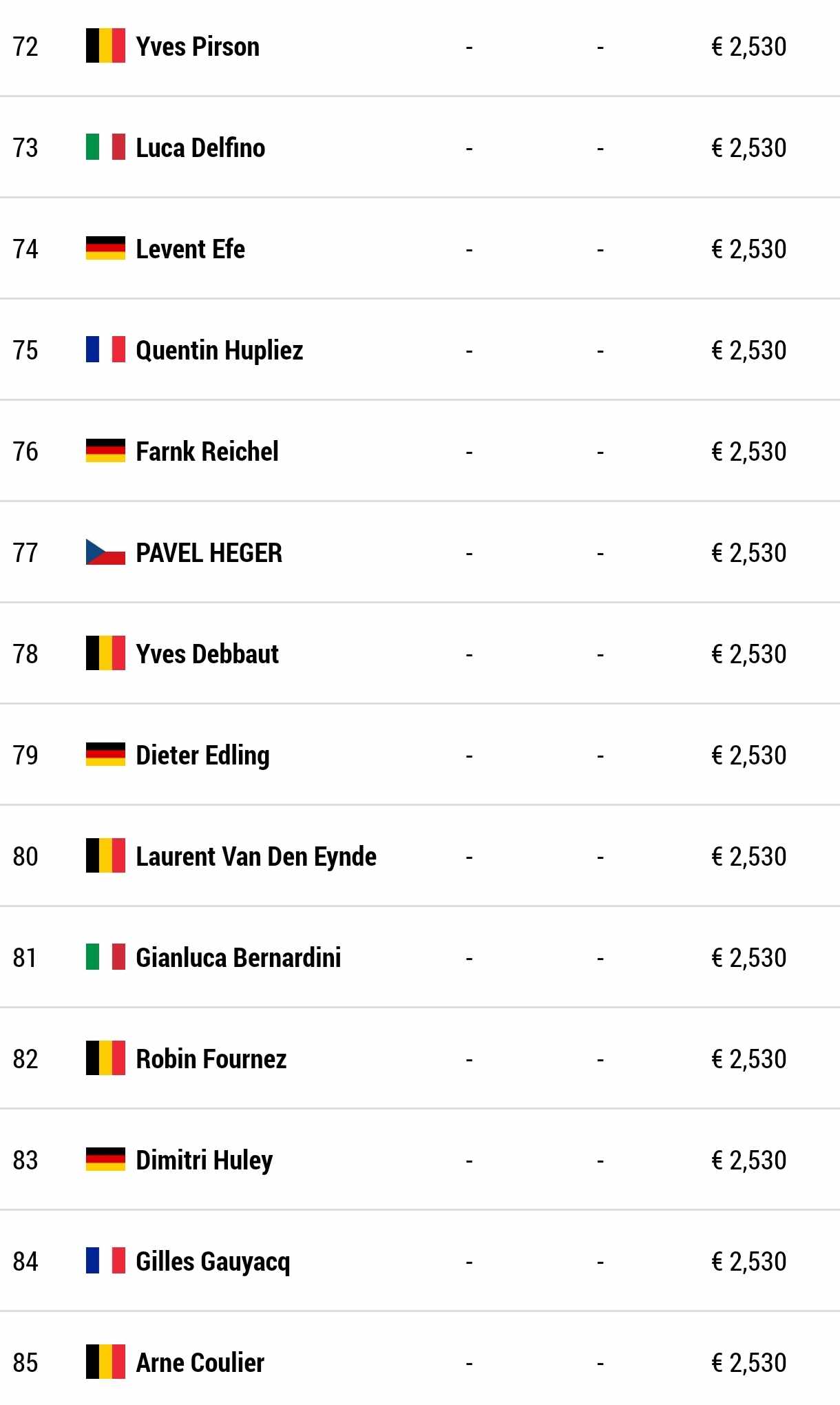View the Dimitri Huley row
Viewport: 840px width, 1405px height.
point(420,1160)
